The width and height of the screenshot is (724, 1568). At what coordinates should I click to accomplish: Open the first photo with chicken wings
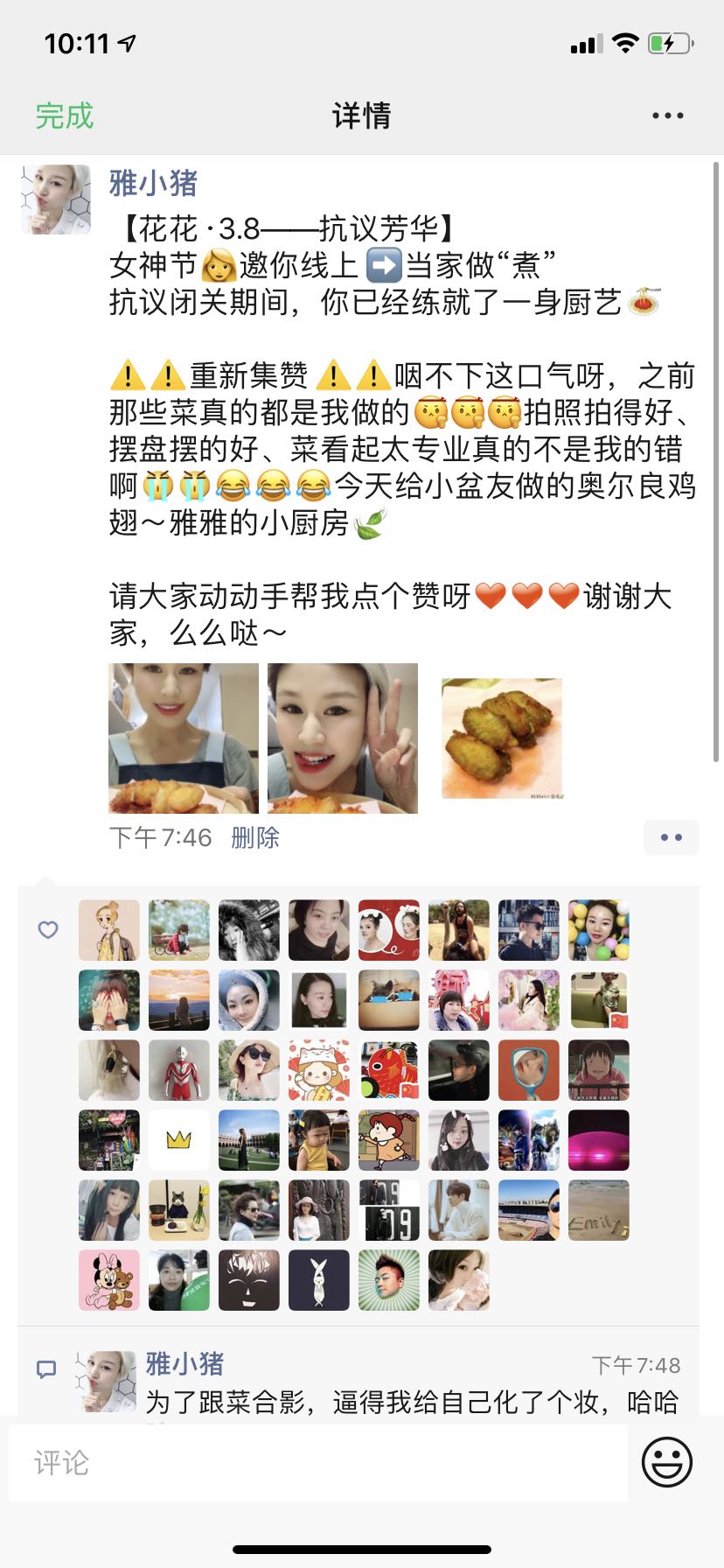184,738
